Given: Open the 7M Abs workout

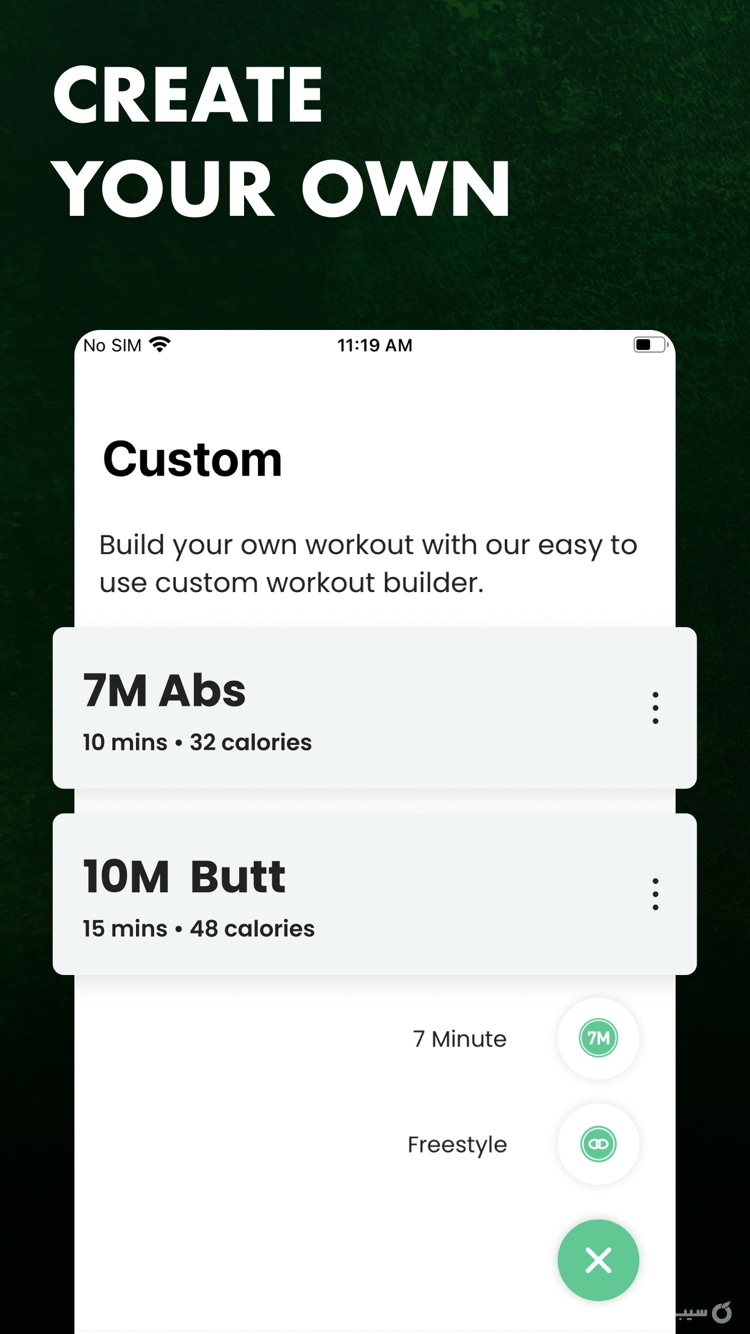Looking at the screenshot, I should pos(300,708).
